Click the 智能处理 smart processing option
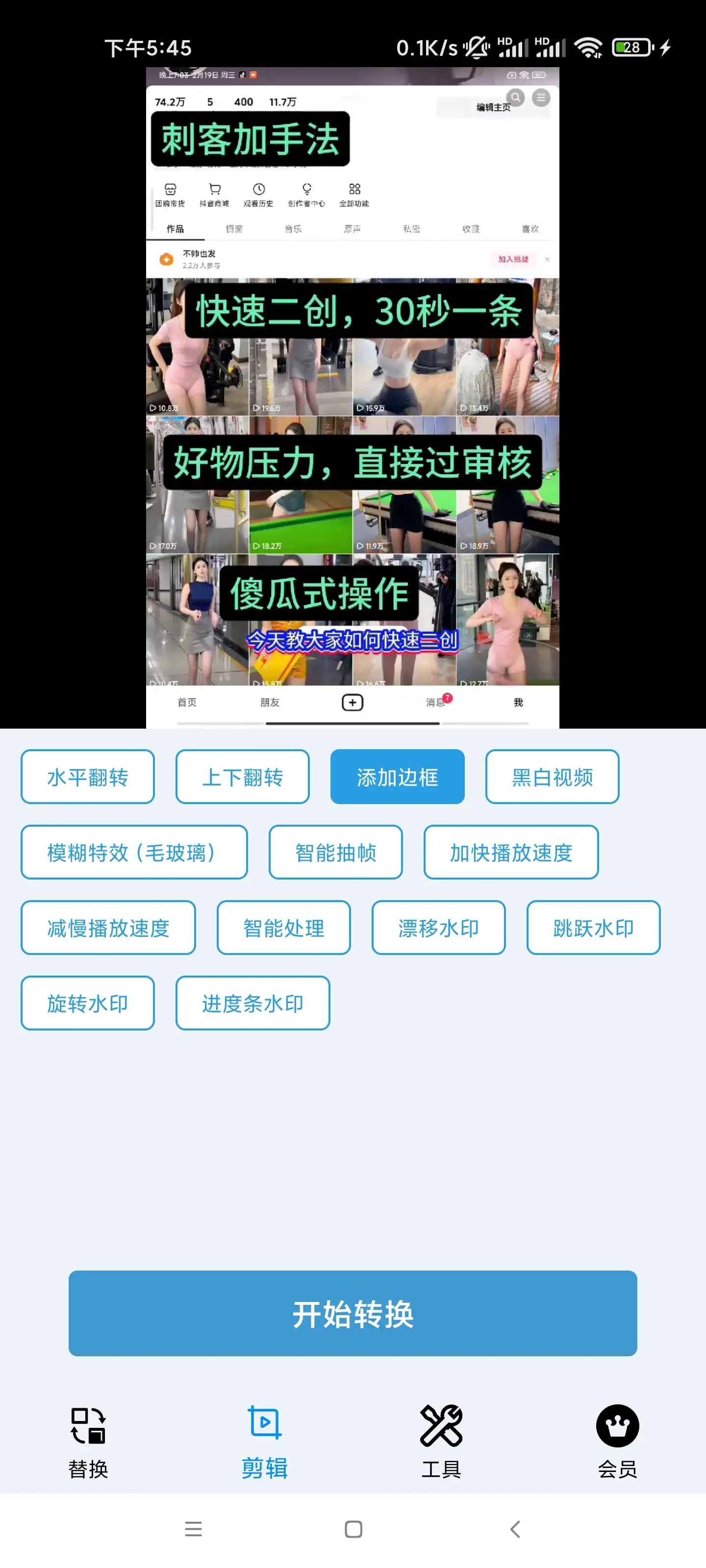706x1568 pixels. (282, 928)
